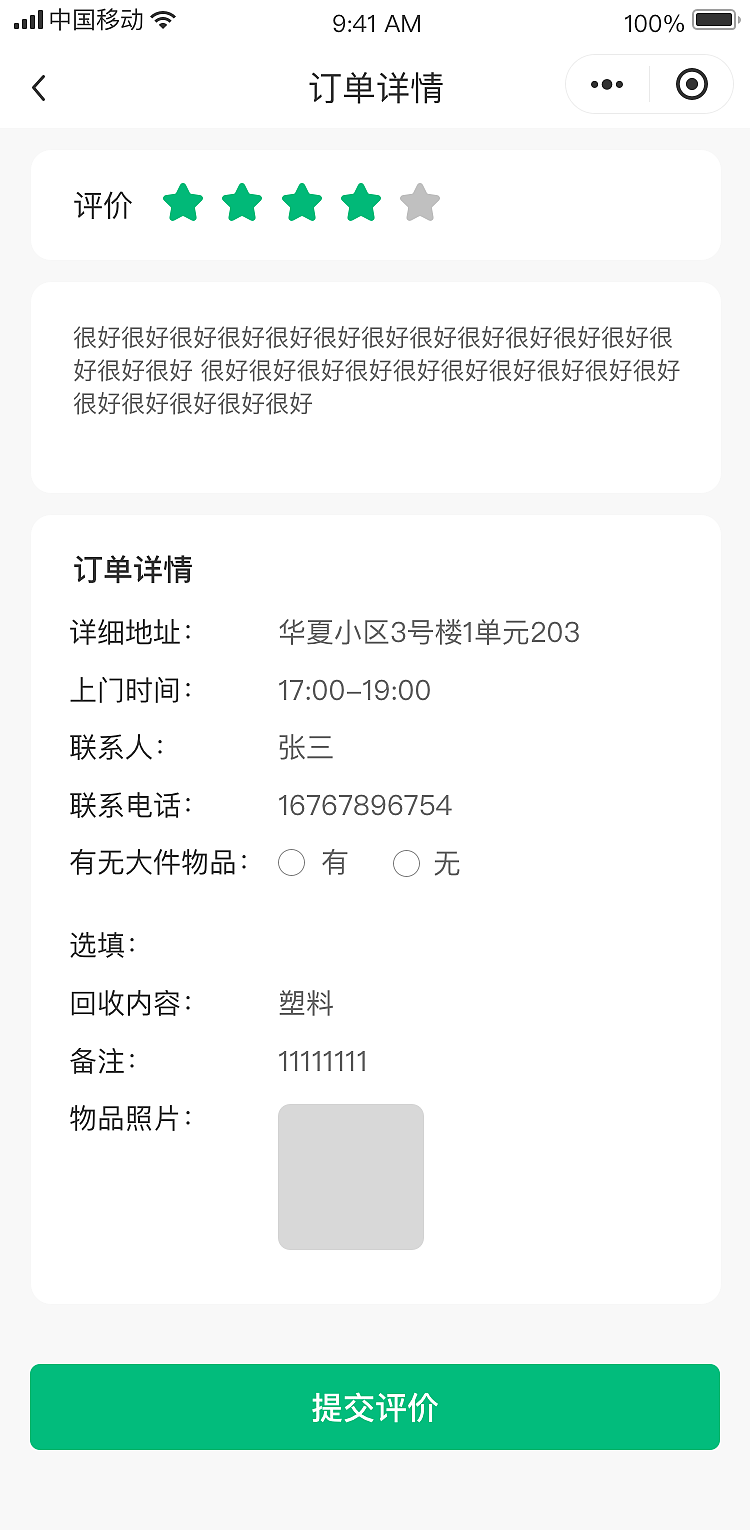Tap the 订单详情 title in the navigation bar
The image size is (750, 1530).
point(375,87)
